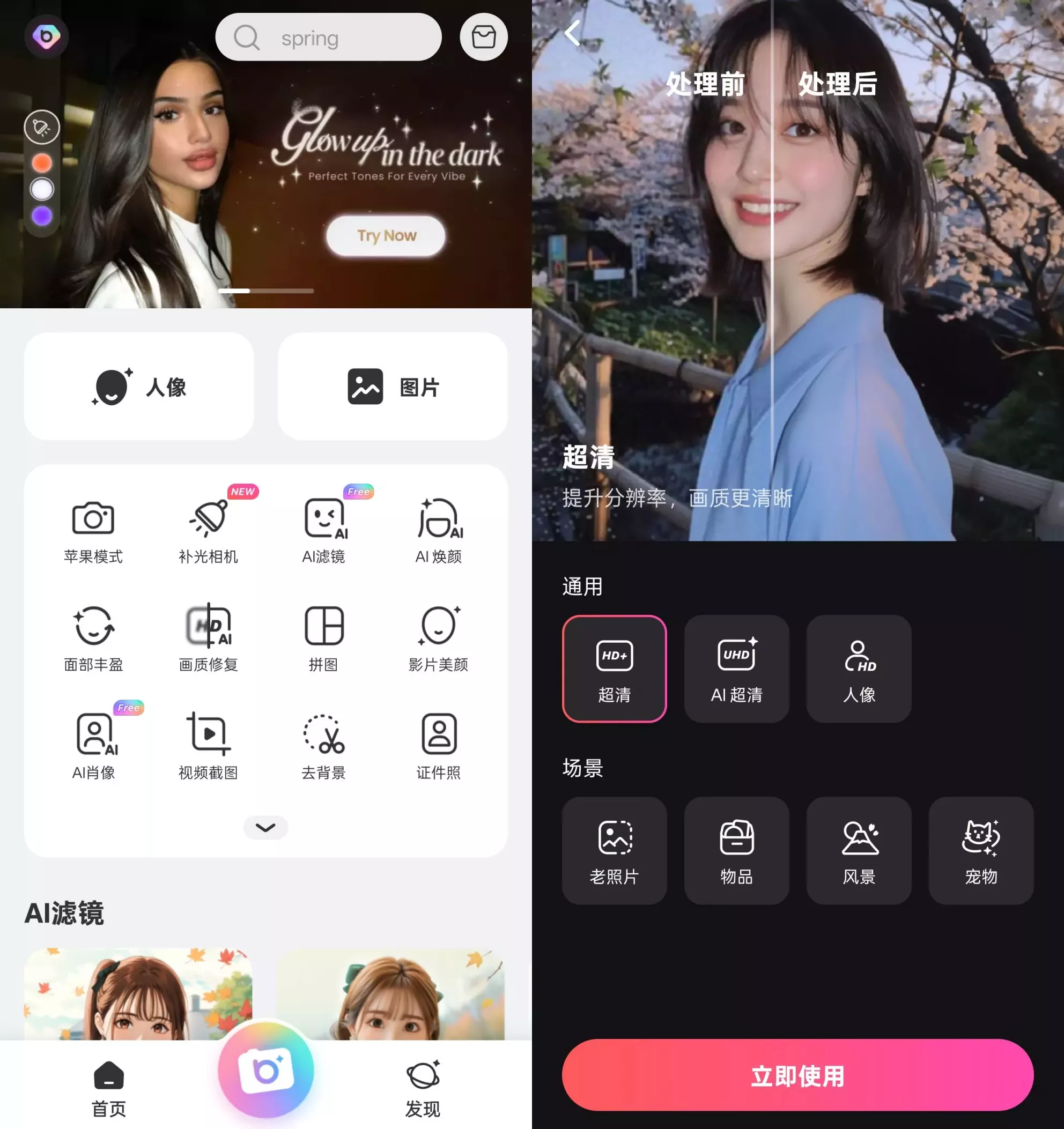Tap the center camera button
The image size is (1064, 1129).
266,1071
